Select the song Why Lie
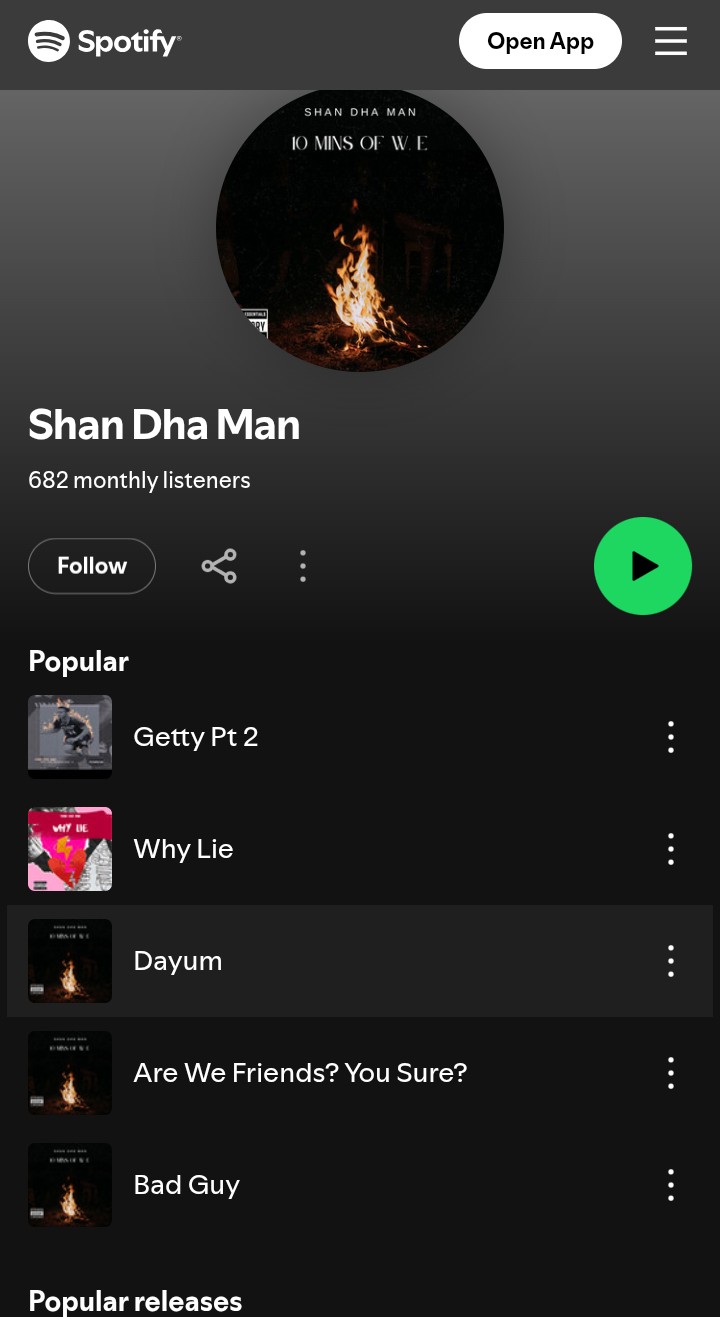The width and height of the screenshot is (720, 1317). 183,849
